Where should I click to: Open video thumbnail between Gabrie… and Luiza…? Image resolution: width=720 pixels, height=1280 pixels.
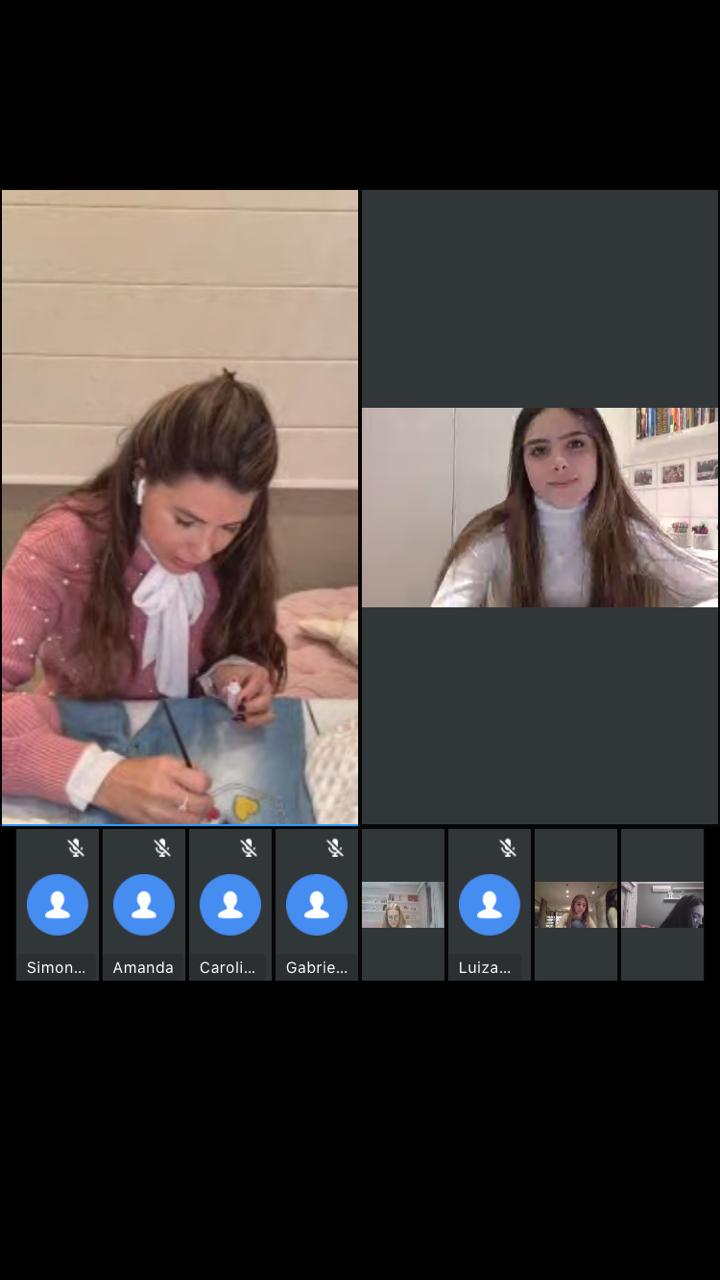point(403,904)
